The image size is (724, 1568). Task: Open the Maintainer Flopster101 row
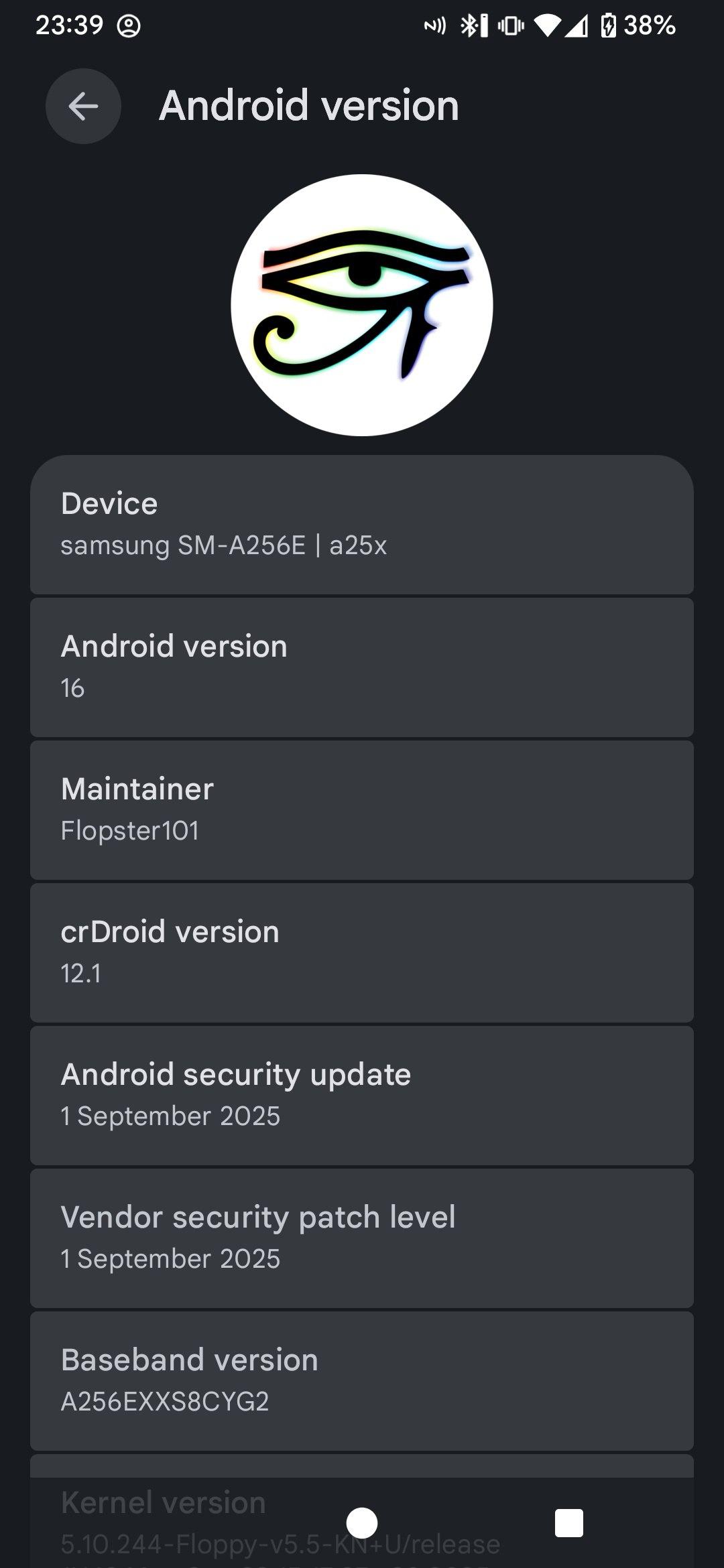pos(362,810)
